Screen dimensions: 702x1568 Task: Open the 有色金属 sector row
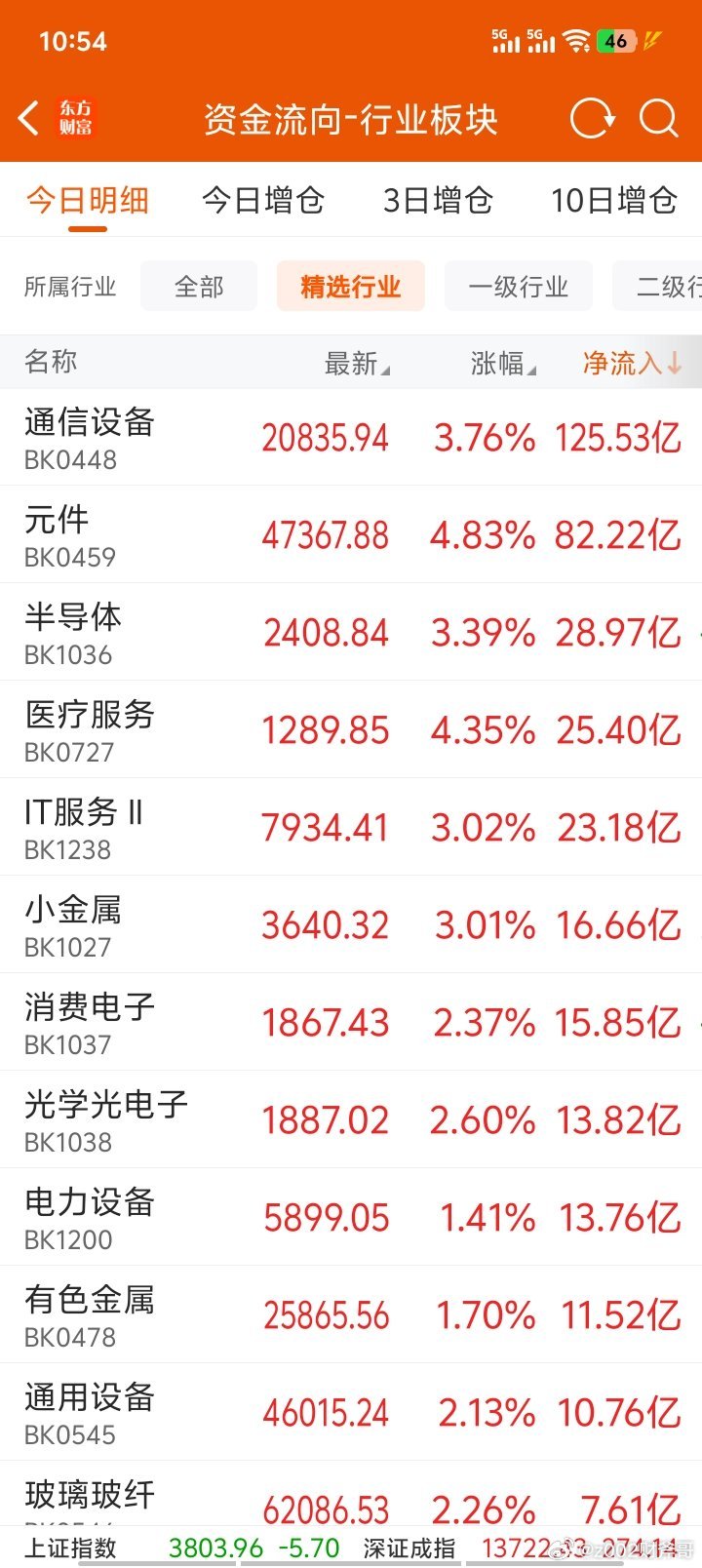click(x=351, y=1314)
